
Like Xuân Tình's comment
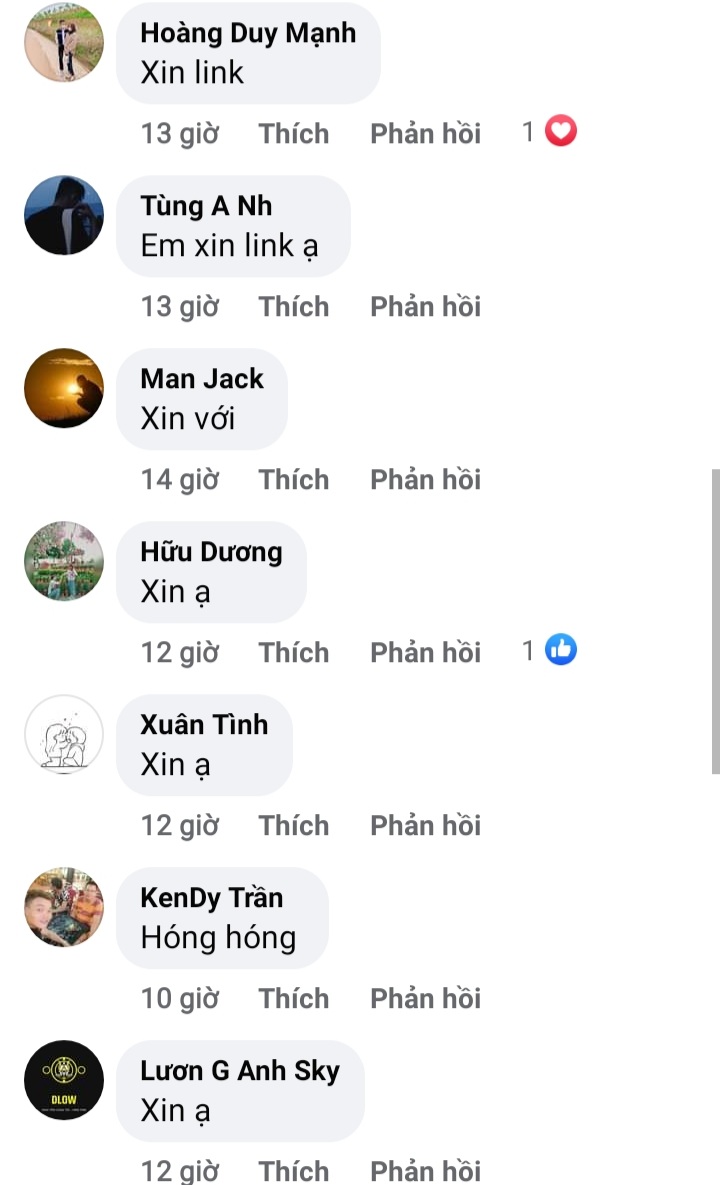click(294, 825)
